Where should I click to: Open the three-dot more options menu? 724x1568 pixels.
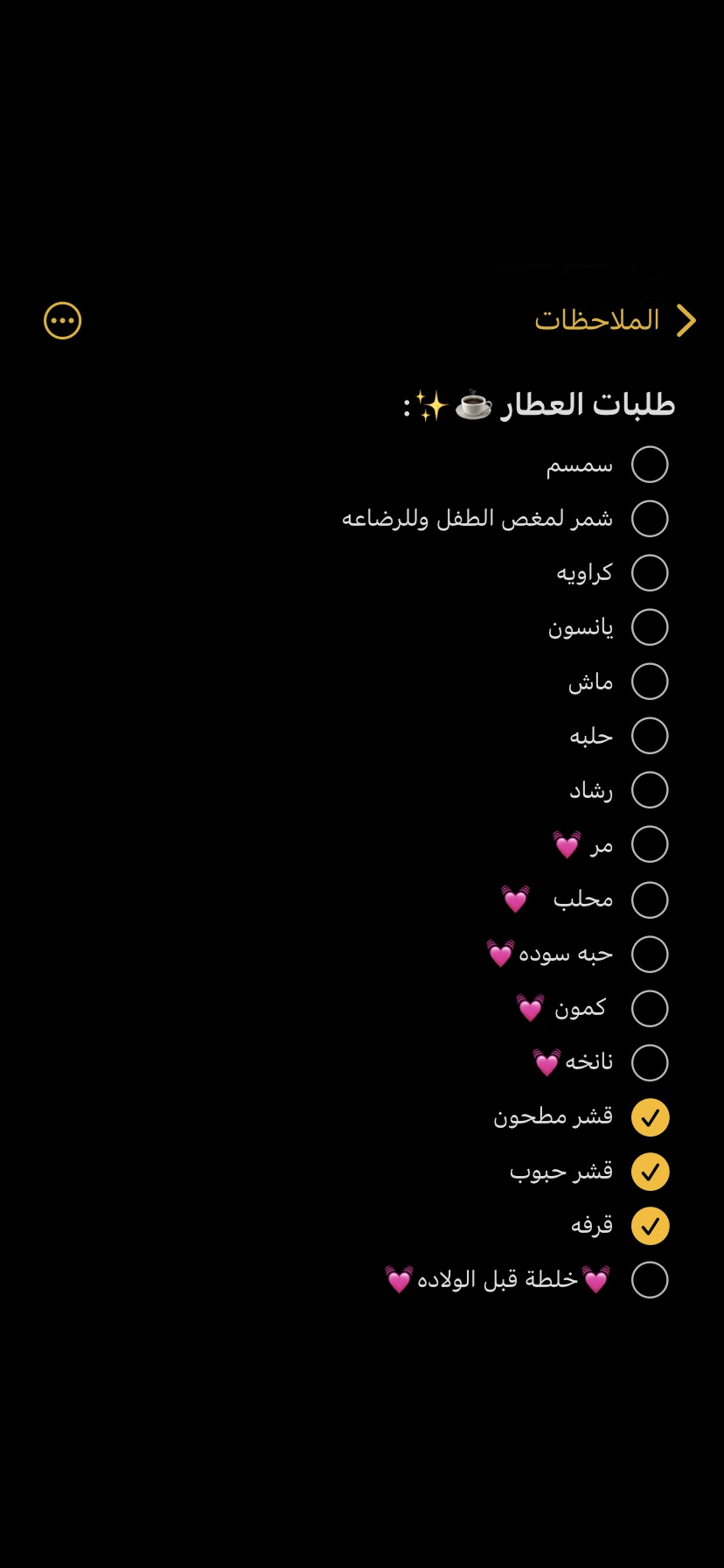[x=63, y=321]
